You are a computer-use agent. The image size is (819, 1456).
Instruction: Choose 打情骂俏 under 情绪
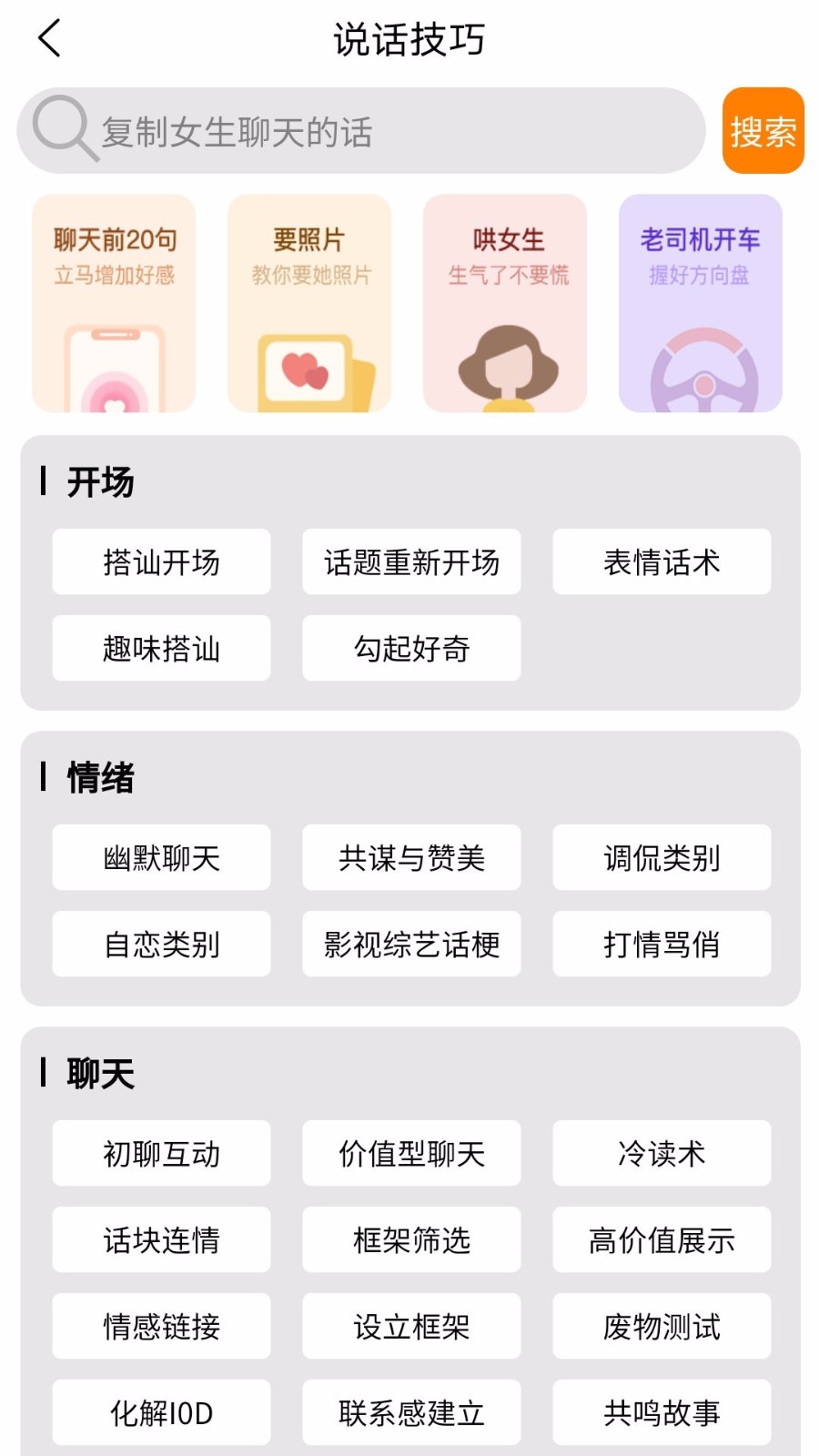662,945
